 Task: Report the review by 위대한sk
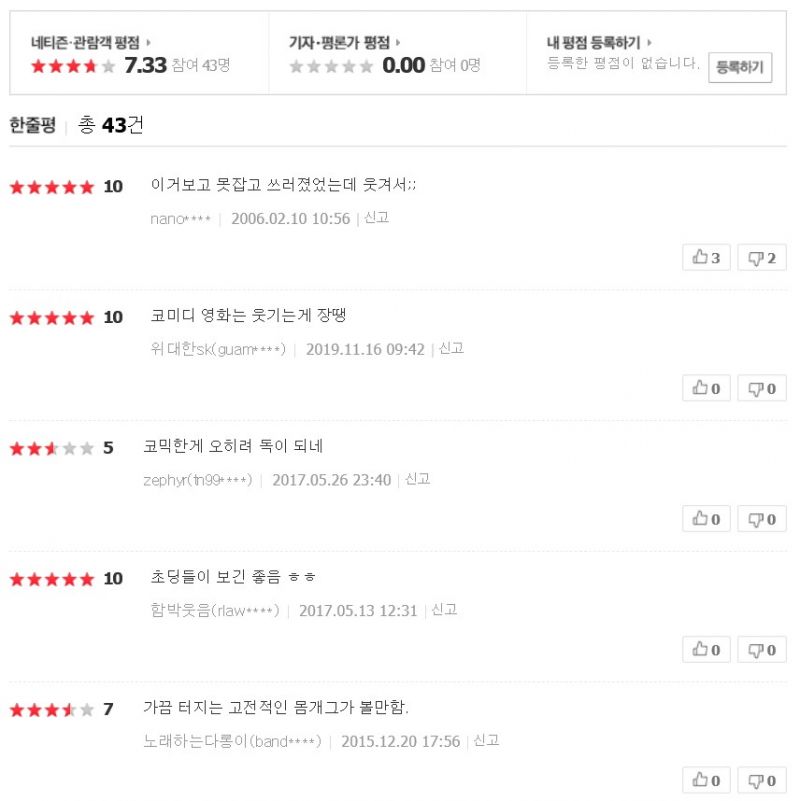pos(451,349)
